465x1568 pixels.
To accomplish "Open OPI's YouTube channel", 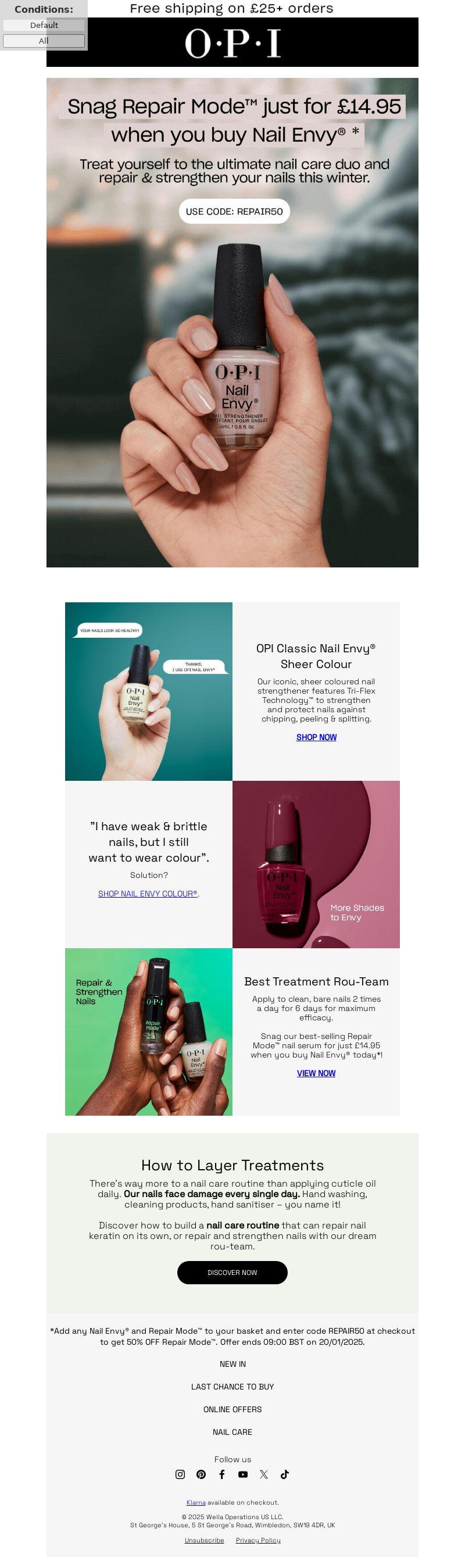I will (x=243, y=1474).
